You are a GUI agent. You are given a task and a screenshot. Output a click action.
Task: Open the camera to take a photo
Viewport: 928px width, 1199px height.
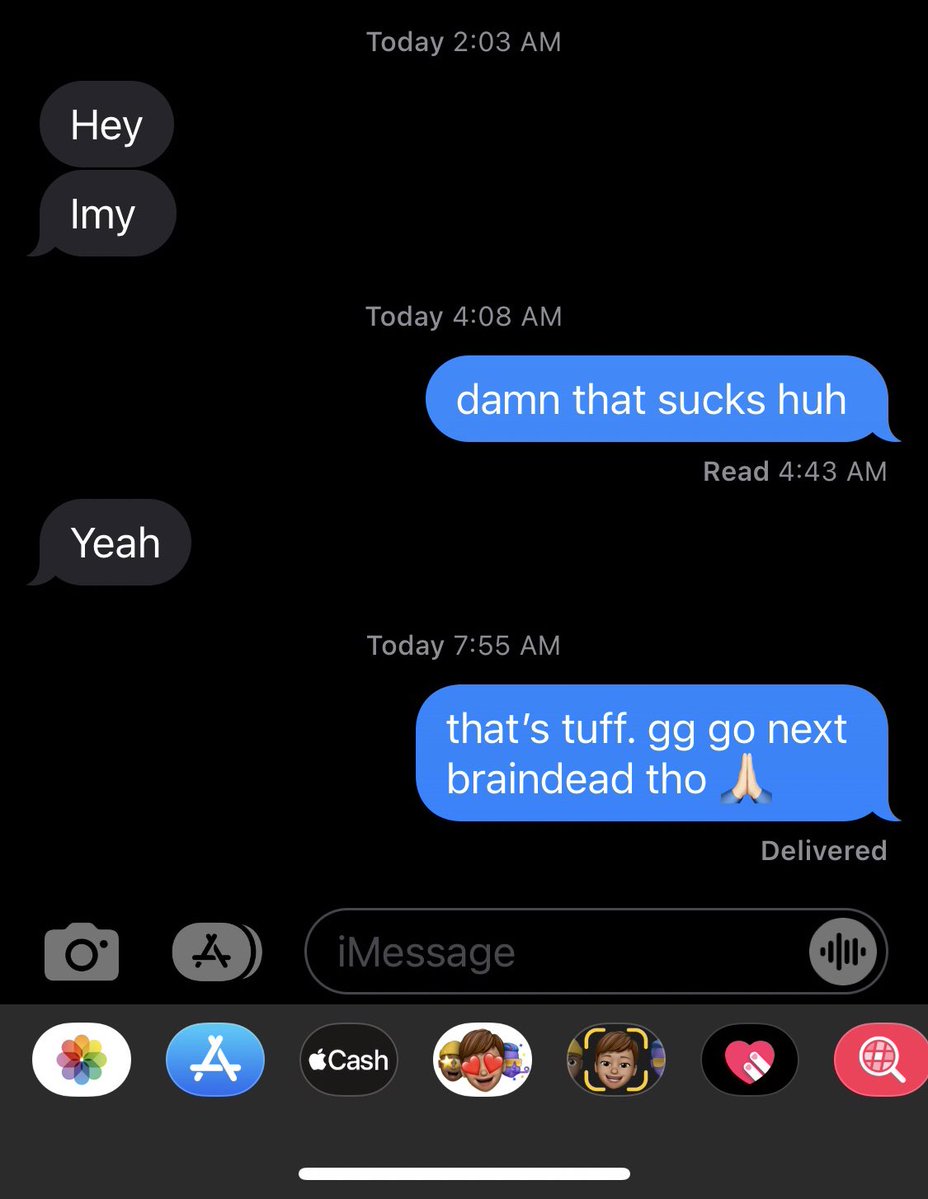coord(82,952)
